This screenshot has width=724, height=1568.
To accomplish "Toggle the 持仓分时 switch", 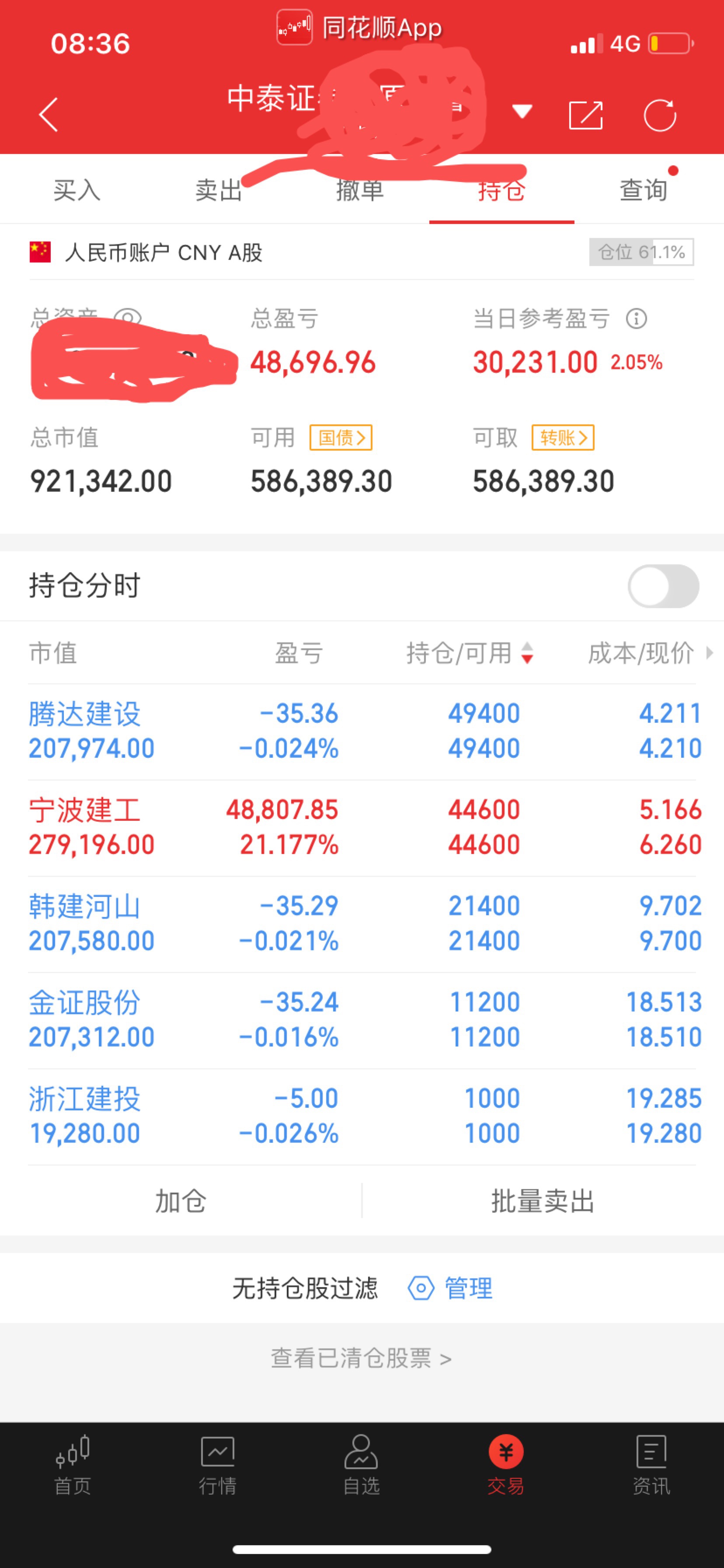I will click(x=663, y=586).
